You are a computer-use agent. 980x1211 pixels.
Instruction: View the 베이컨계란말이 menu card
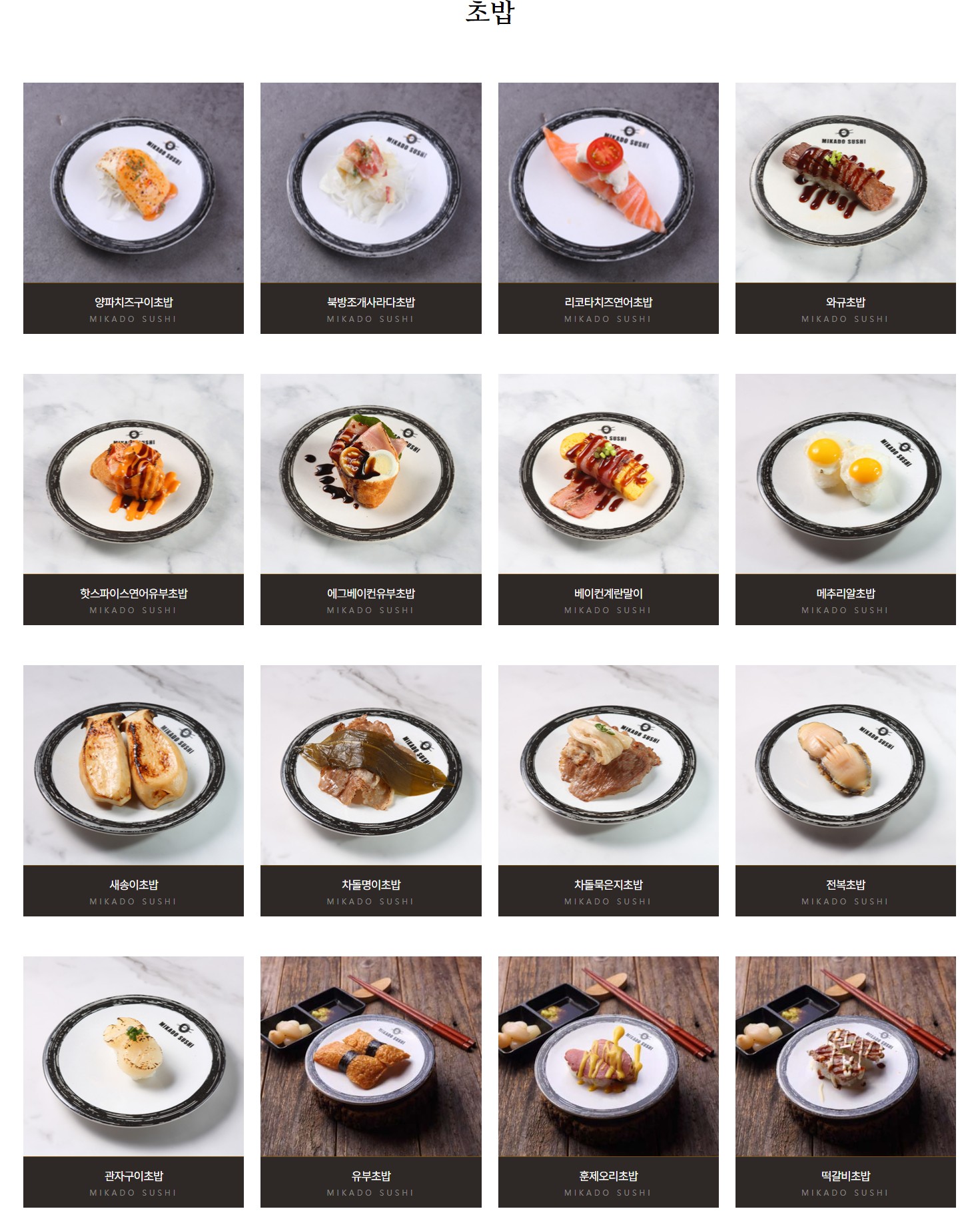click(x=608, y=474)
